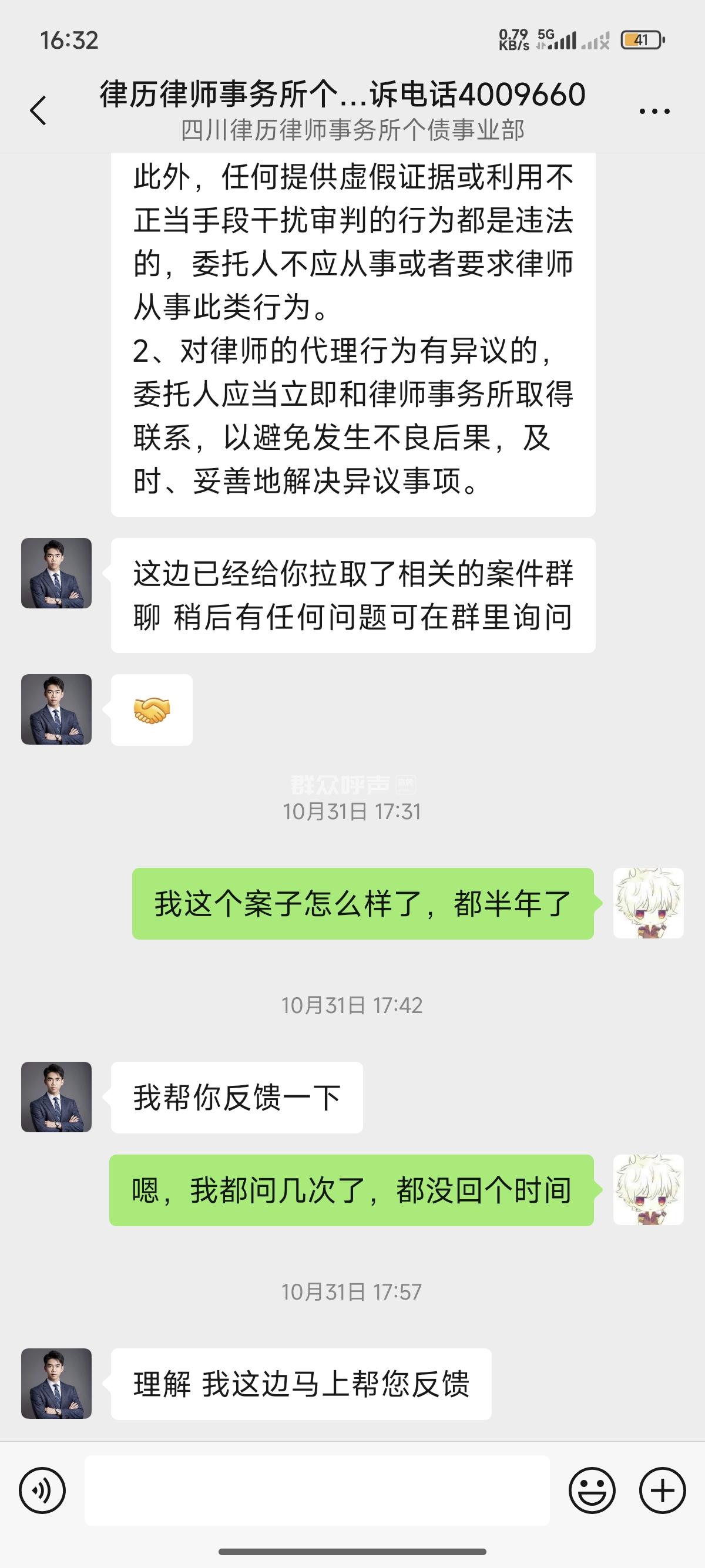Focus the message text field
Image resolution: width=705 pixels, height=1568 pixels.
(317, 1490)
